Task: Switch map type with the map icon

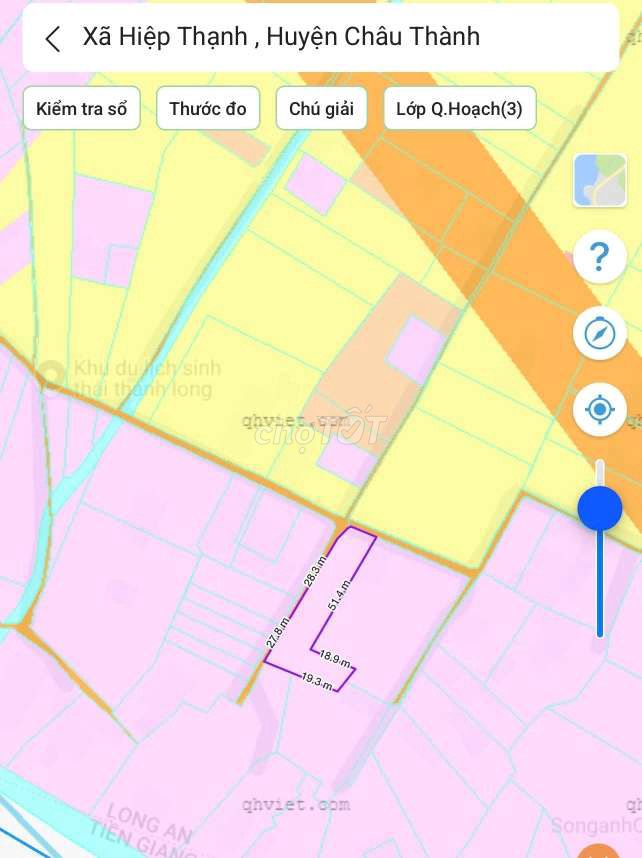Action: (599, 181)
